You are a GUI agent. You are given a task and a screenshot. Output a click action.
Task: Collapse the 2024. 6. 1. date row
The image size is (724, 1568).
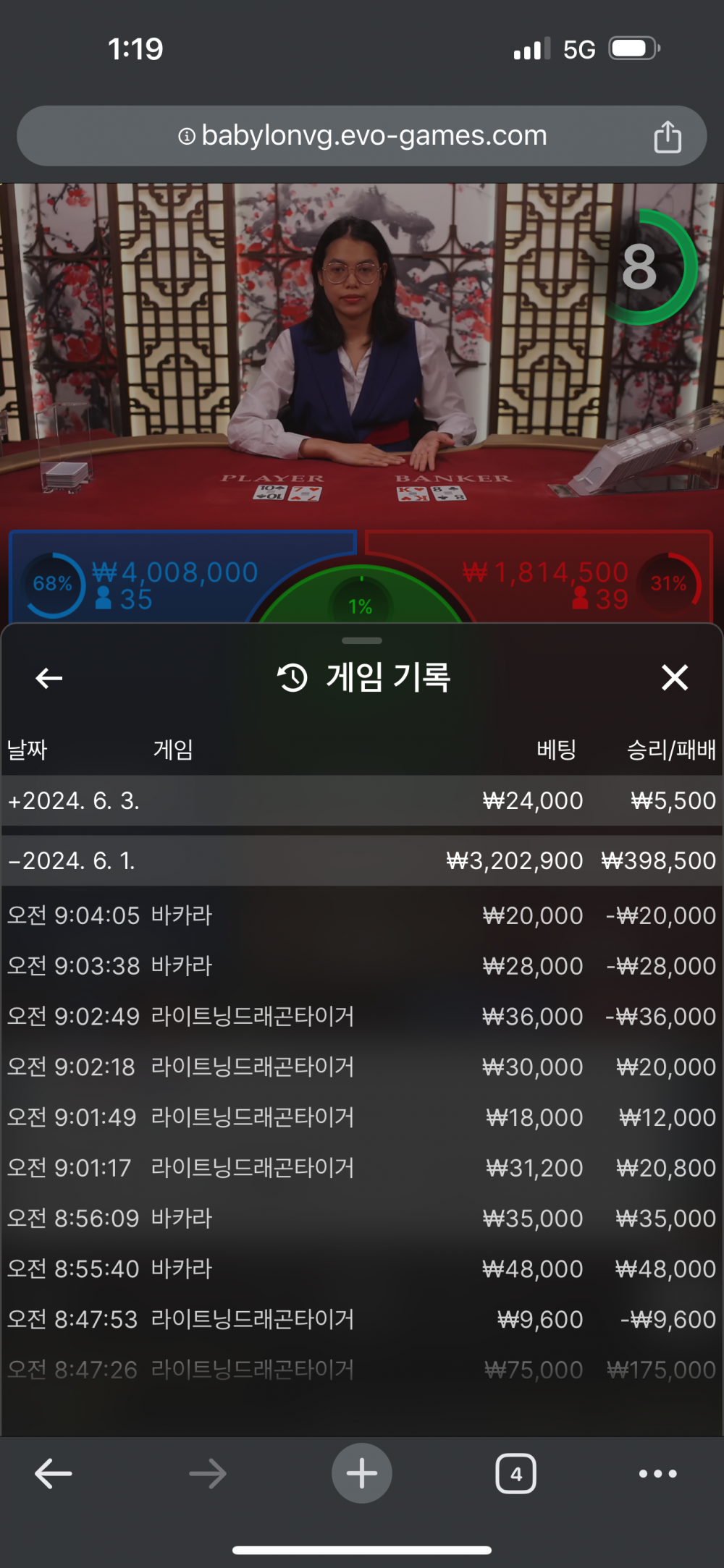pos(362,860)
